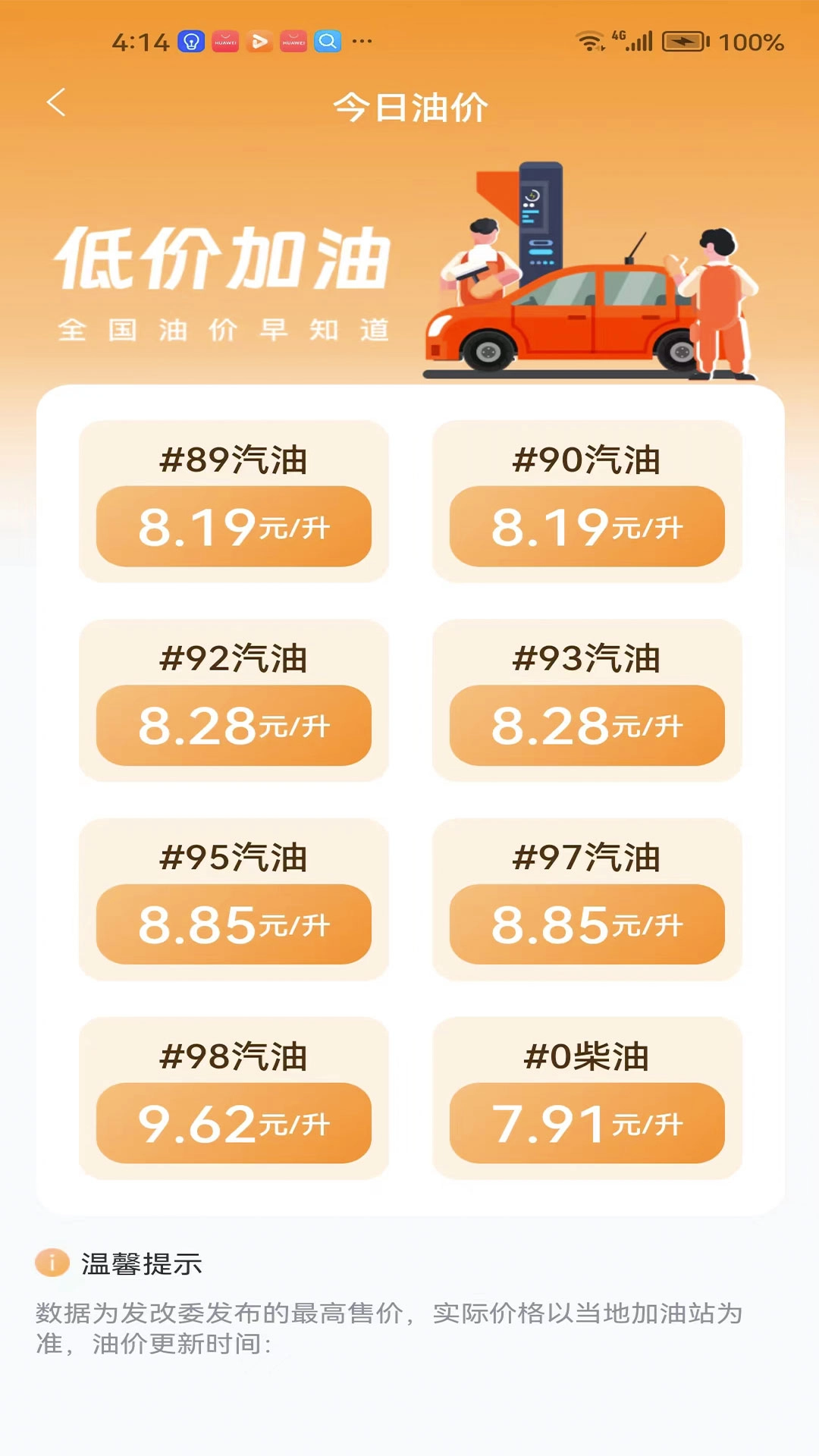
Task: Tap the first HUAWEI app icon in status bar
Action: pos(225,42)
